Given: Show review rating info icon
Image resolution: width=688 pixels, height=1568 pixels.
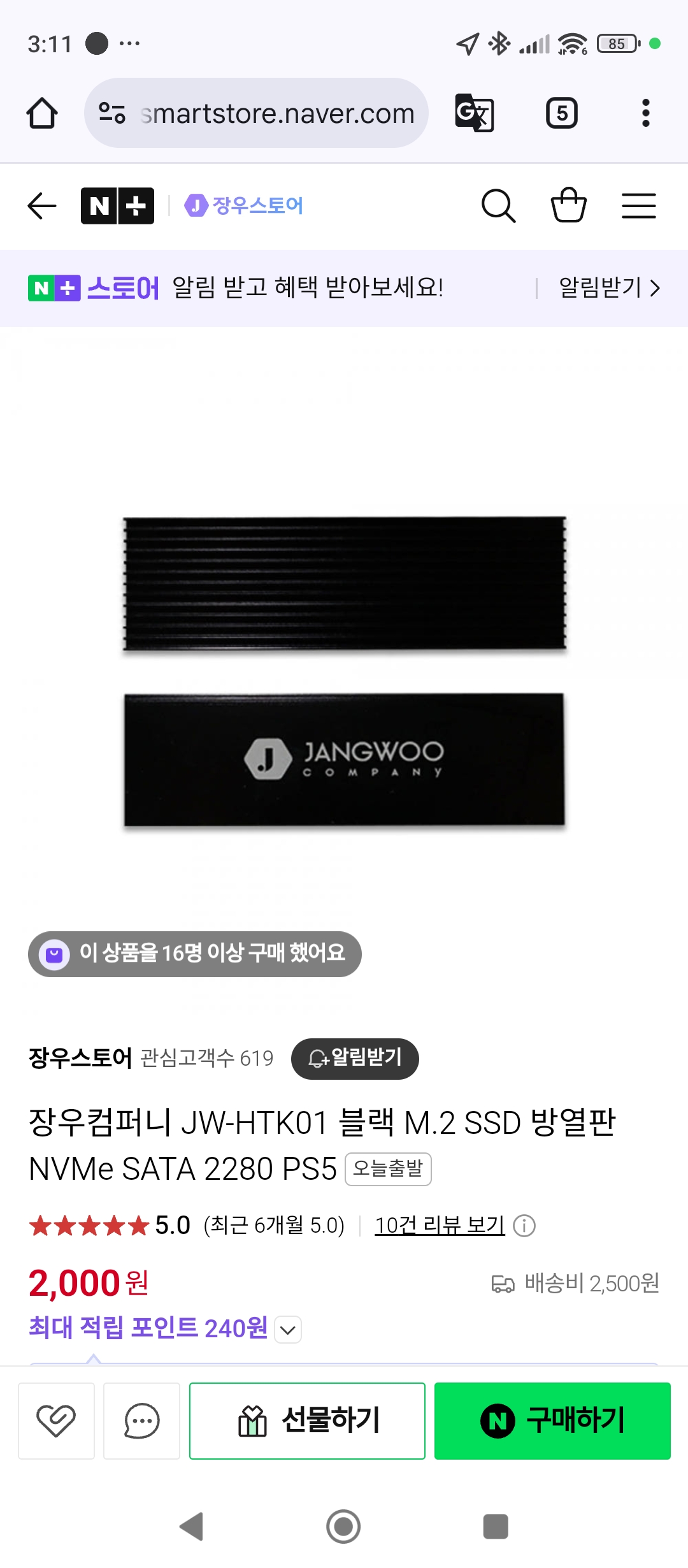Looking at the screenshot, I should 524,1226.
